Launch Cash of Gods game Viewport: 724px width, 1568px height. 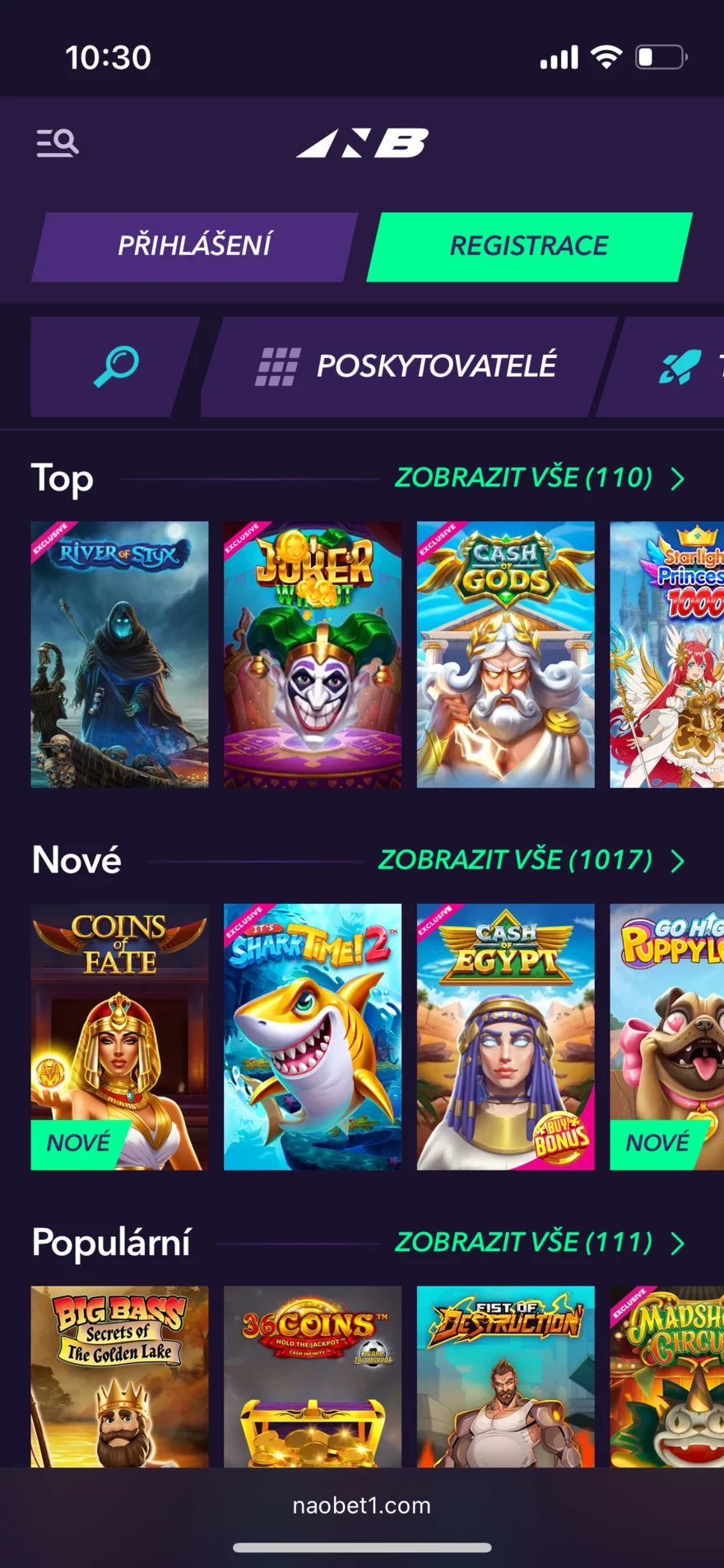click(x=505, y=654)
